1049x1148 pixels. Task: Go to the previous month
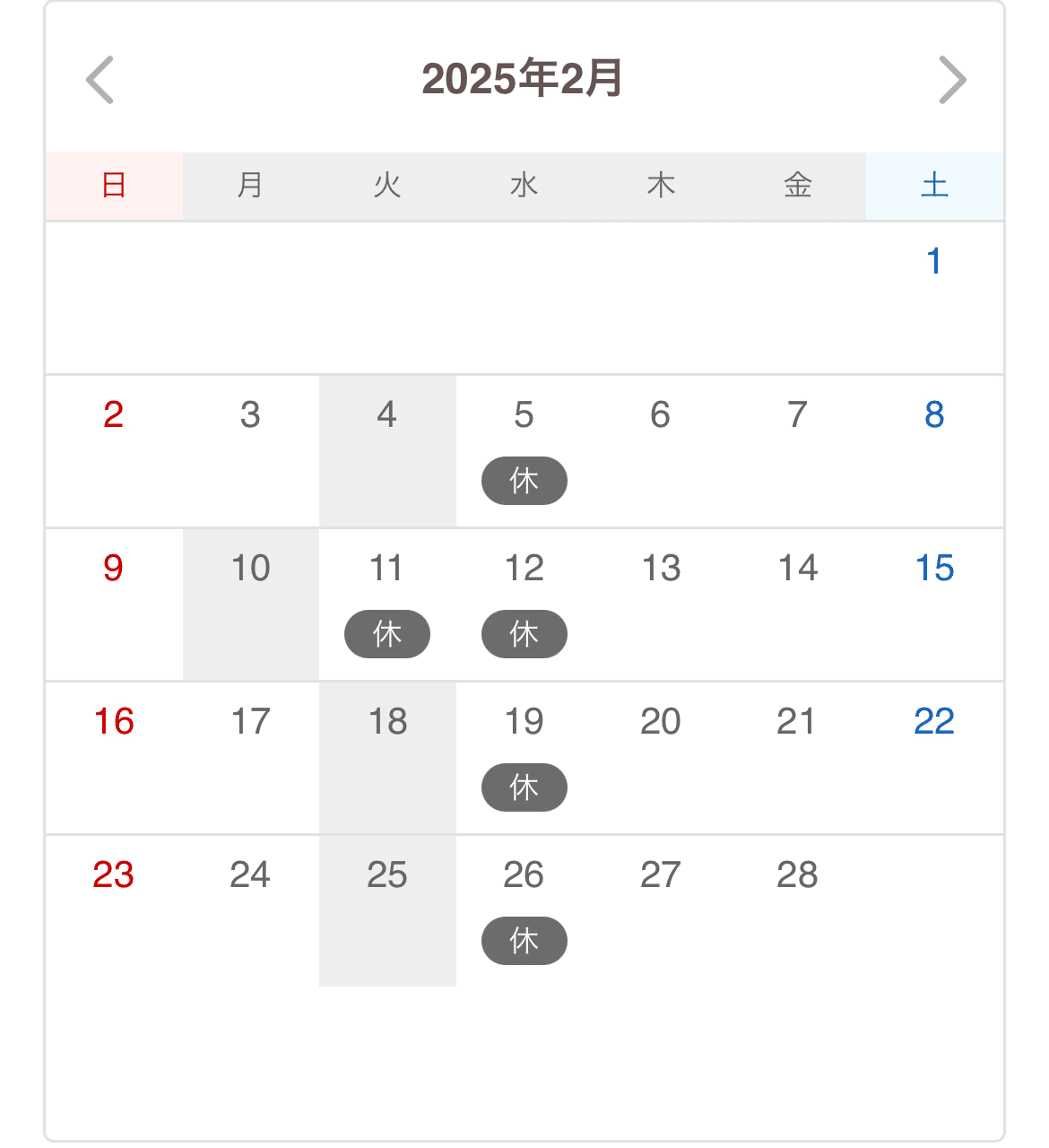tap(100, 80)
